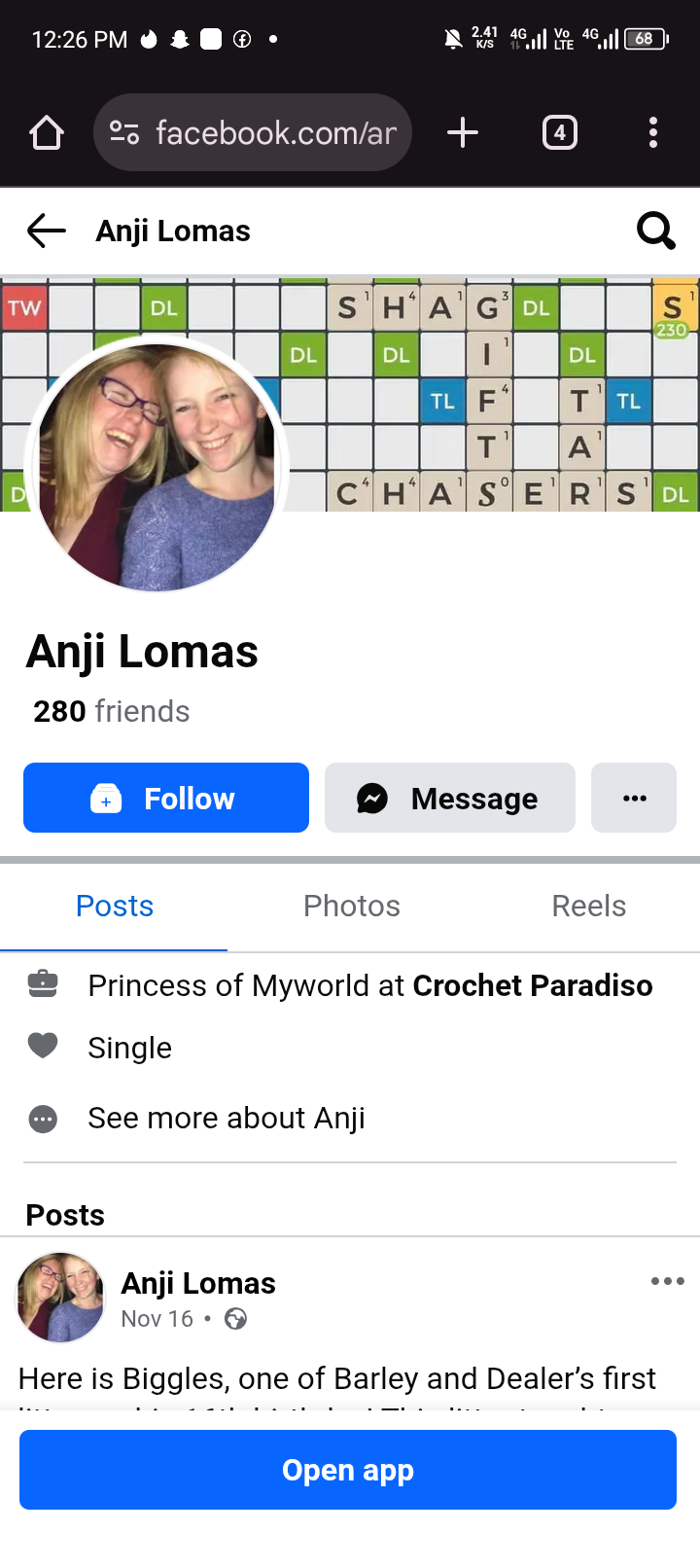700x1568 pixels.
Task: Open more profile options next to Message
Action: click(x=634, y=798)
